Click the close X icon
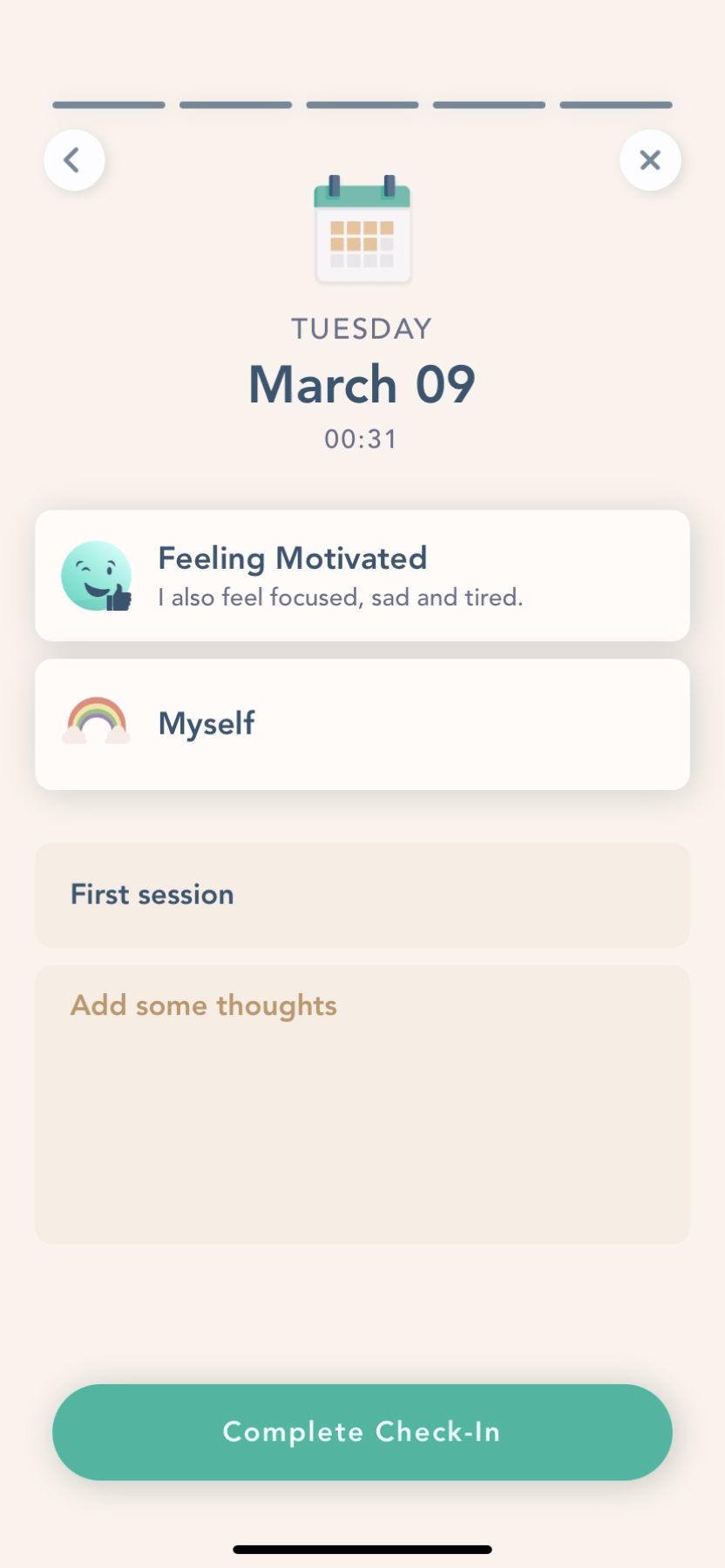 (650, 159)
